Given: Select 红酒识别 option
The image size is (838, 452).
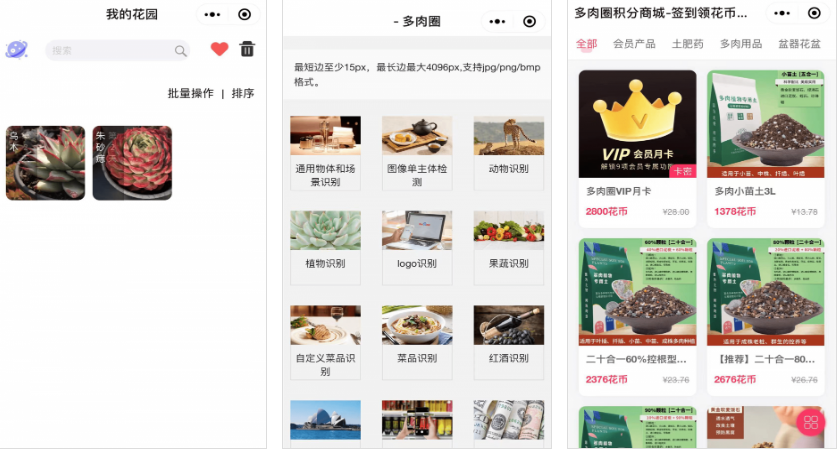Looking at the screenshot, I should [x=508, y=339].
